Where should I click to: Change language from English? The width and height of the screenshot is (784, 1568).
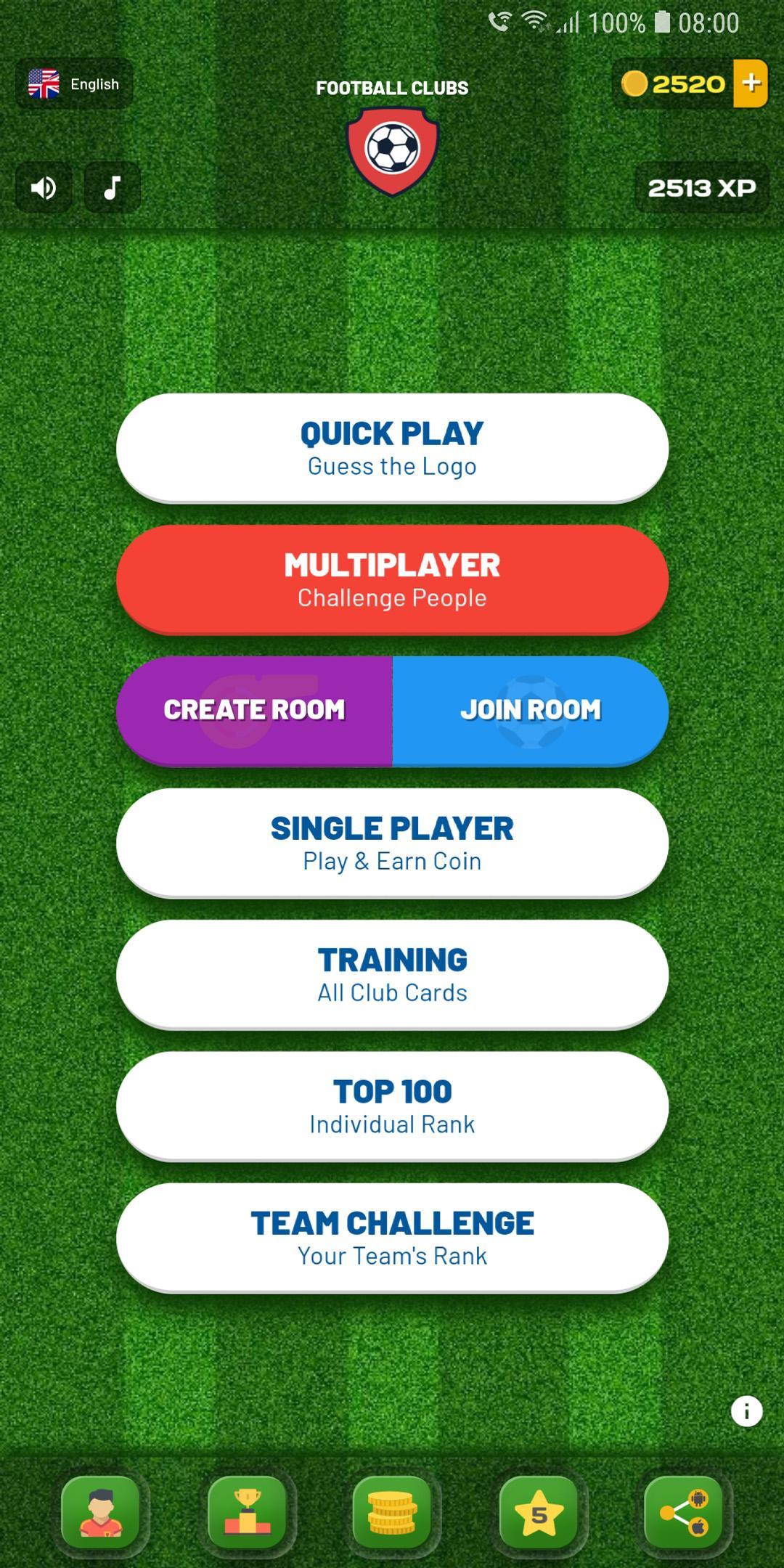[74, 84]
